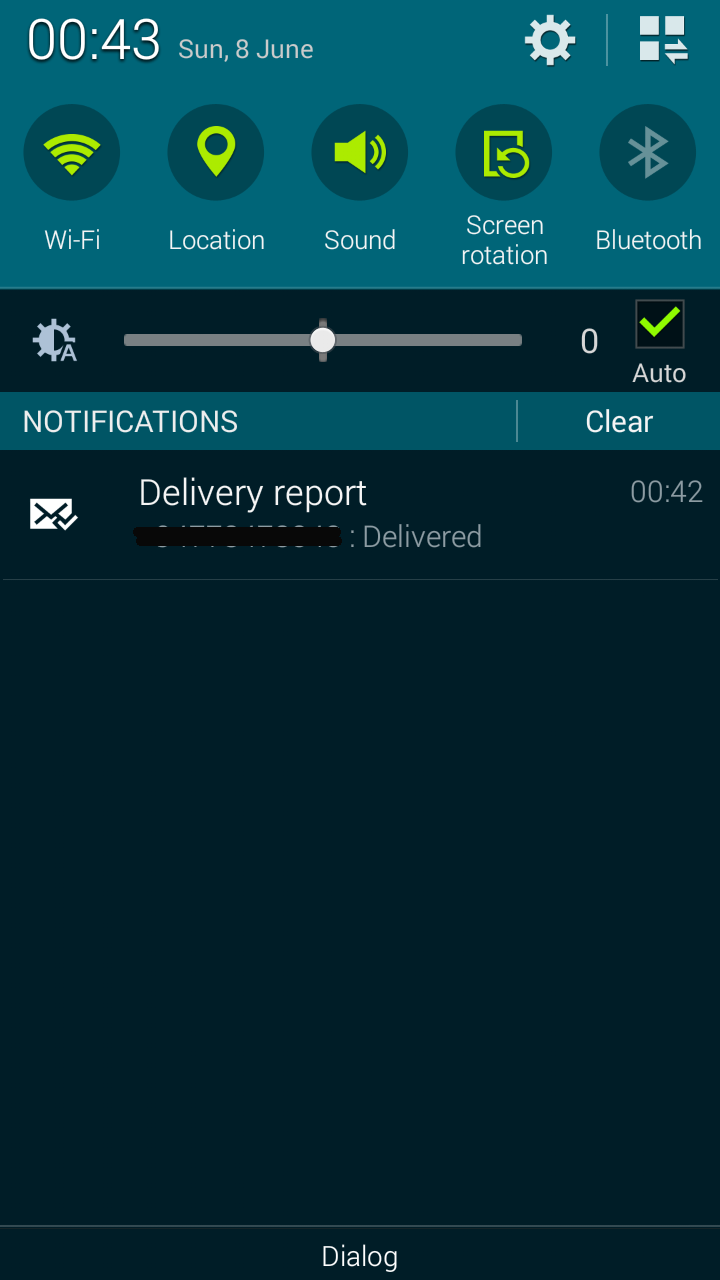Clear all notifications
720x1280 pixels.
[x=619, y=421]
